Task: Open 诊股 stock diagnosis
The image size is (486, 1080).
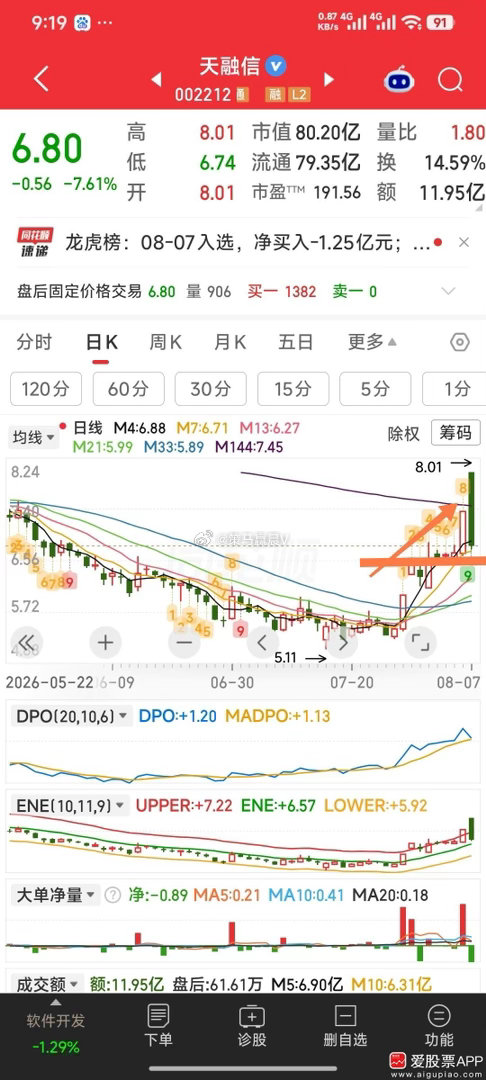Action: pyautogui.click(x=251, y=1026)
